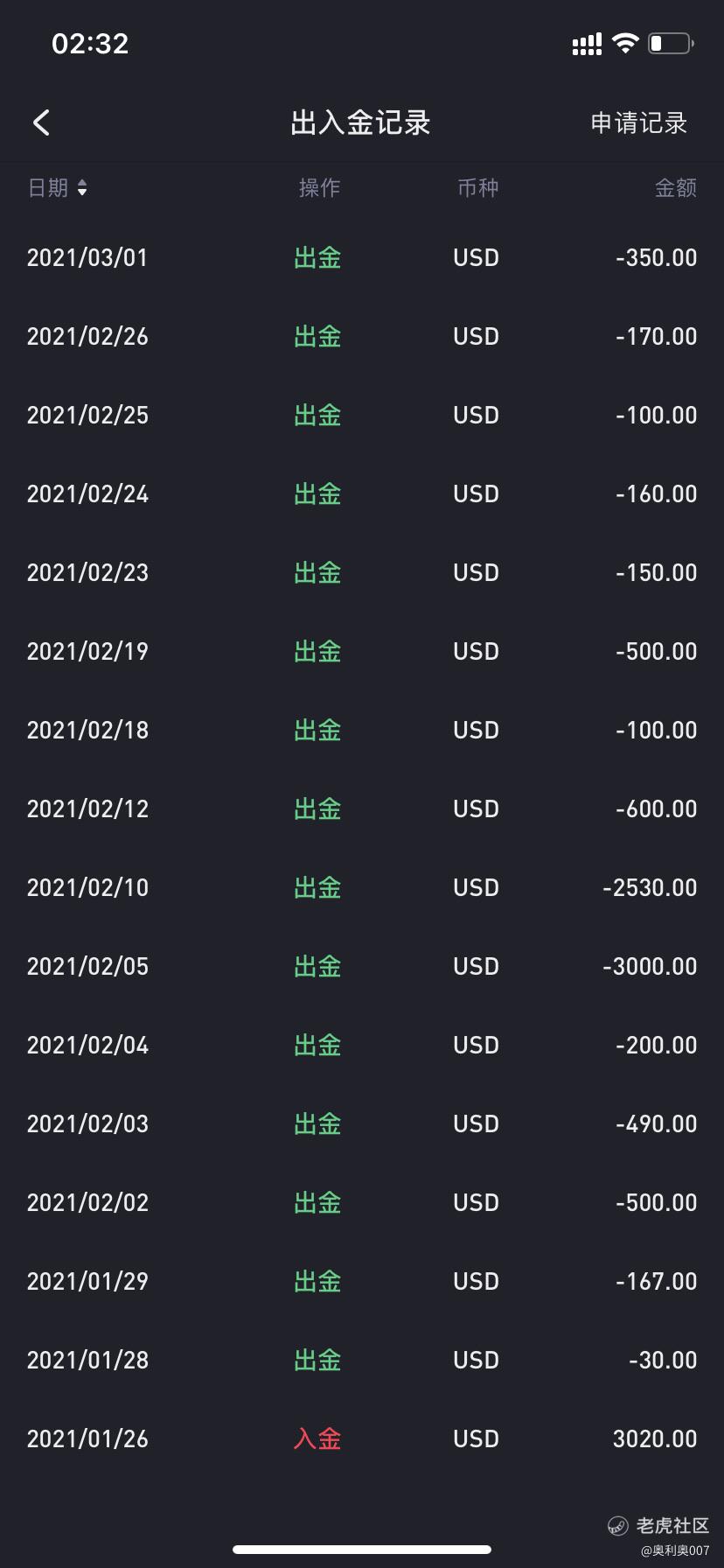Go back using the arrow icon

pos(41,122)
